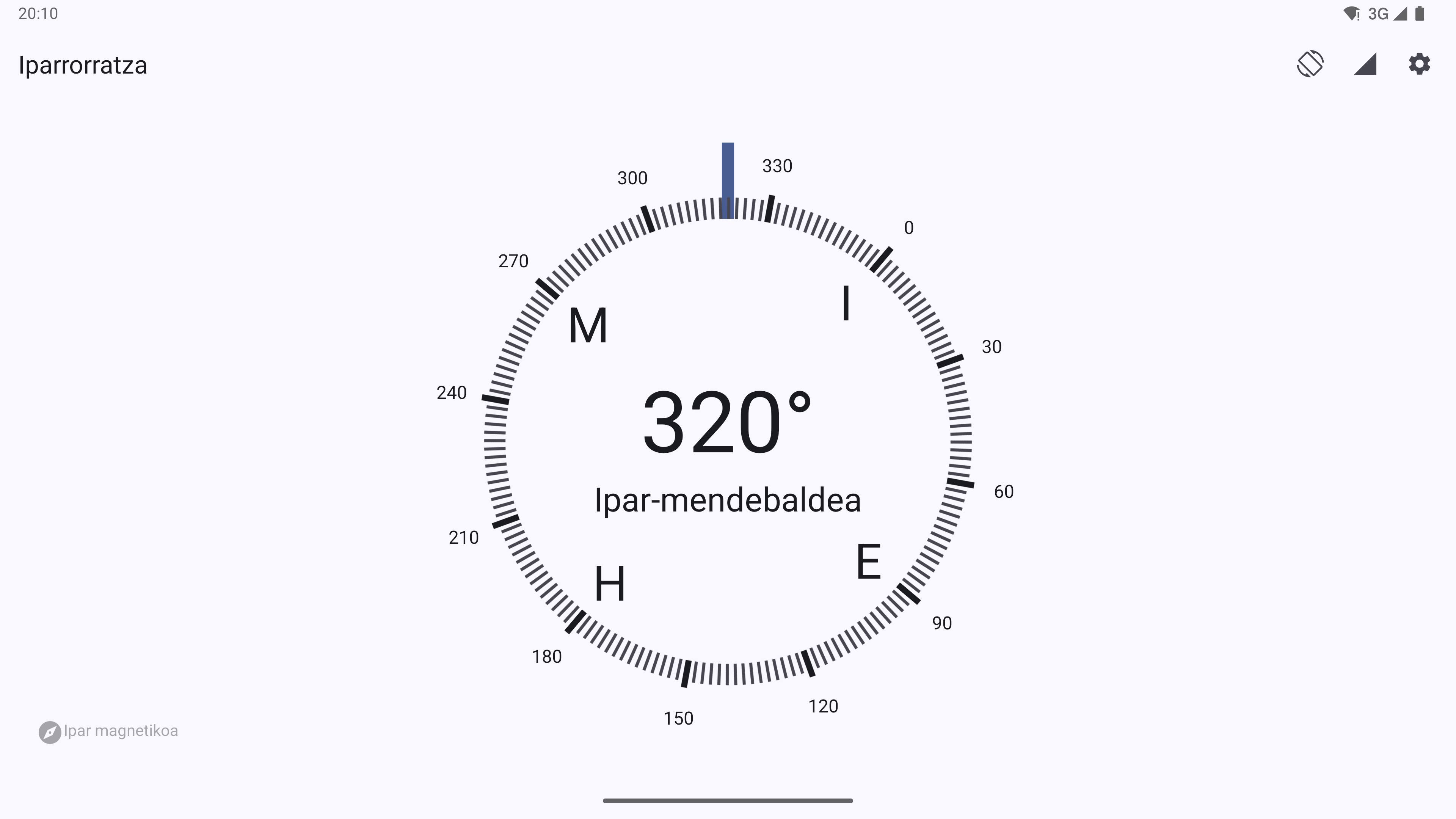This screenshot has width=1456, height=819.
Task: Open the settings gear
Action: click(1419, 64)
